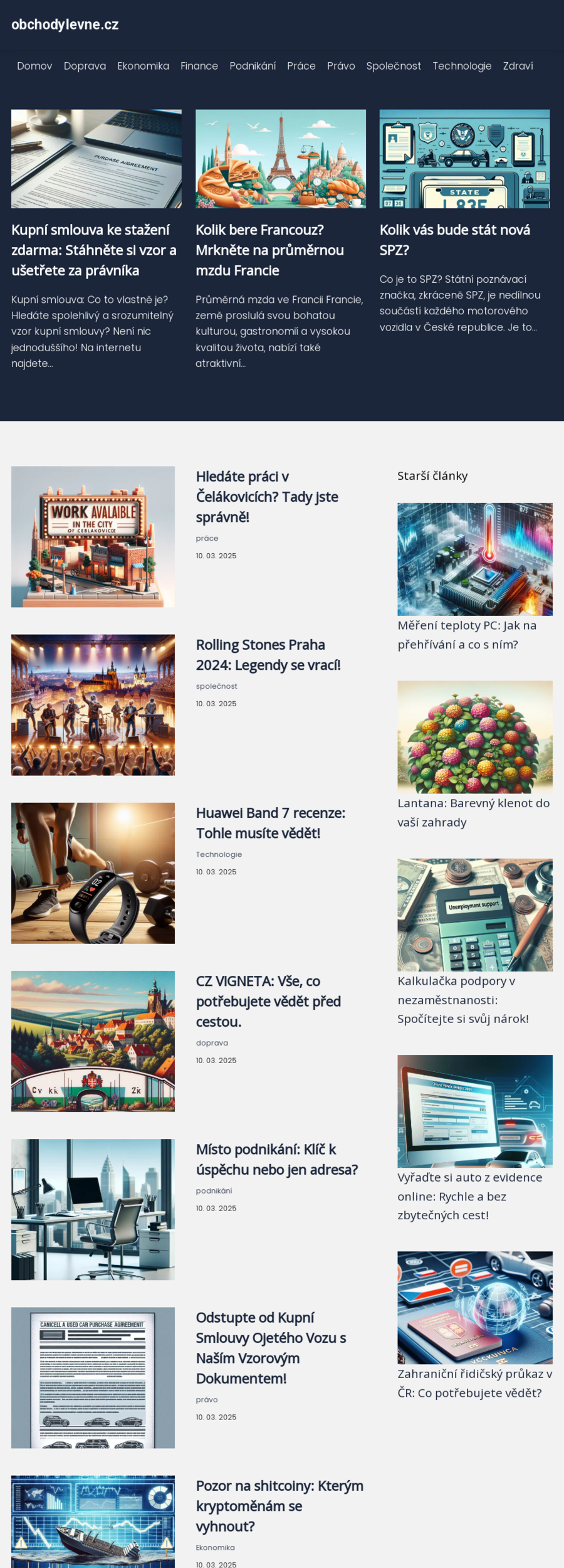Viewport: 564px width, 1568px height.
Task: Open the Hledáte práci v Čelákovicích article
Action: click(267, 497)
